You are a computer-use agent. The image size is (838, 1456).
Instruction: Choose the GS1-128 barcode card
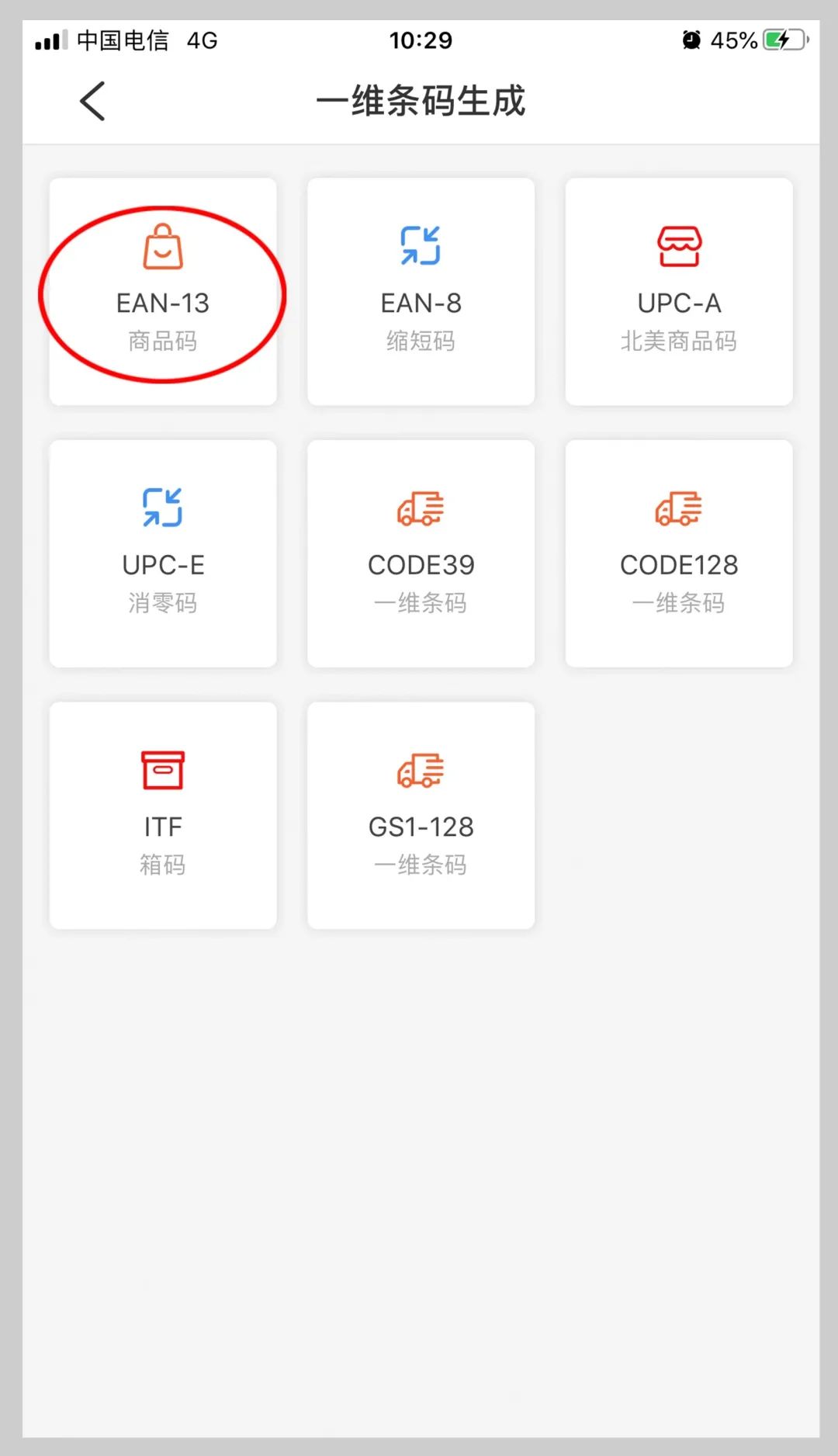[x=421, y=816]
